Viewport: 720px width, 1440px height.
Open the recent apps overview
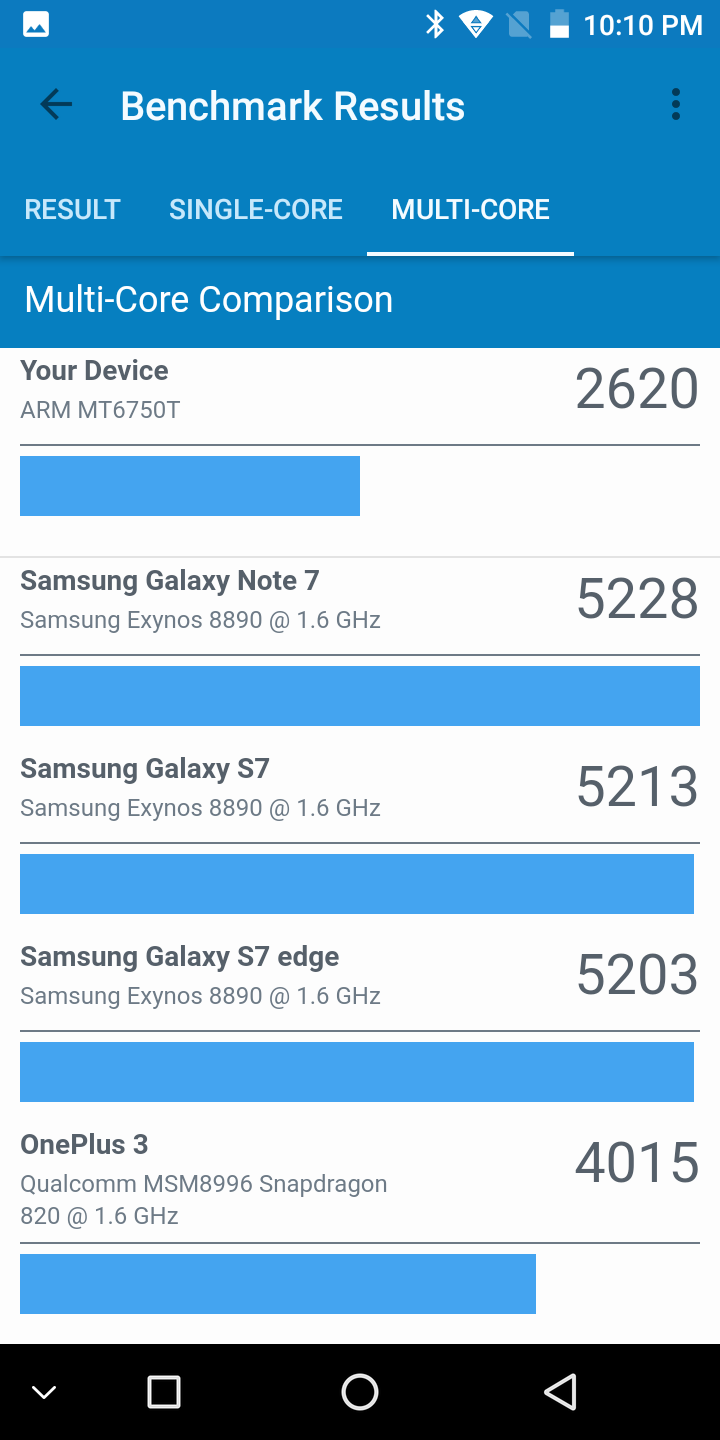pos(163,1392)
